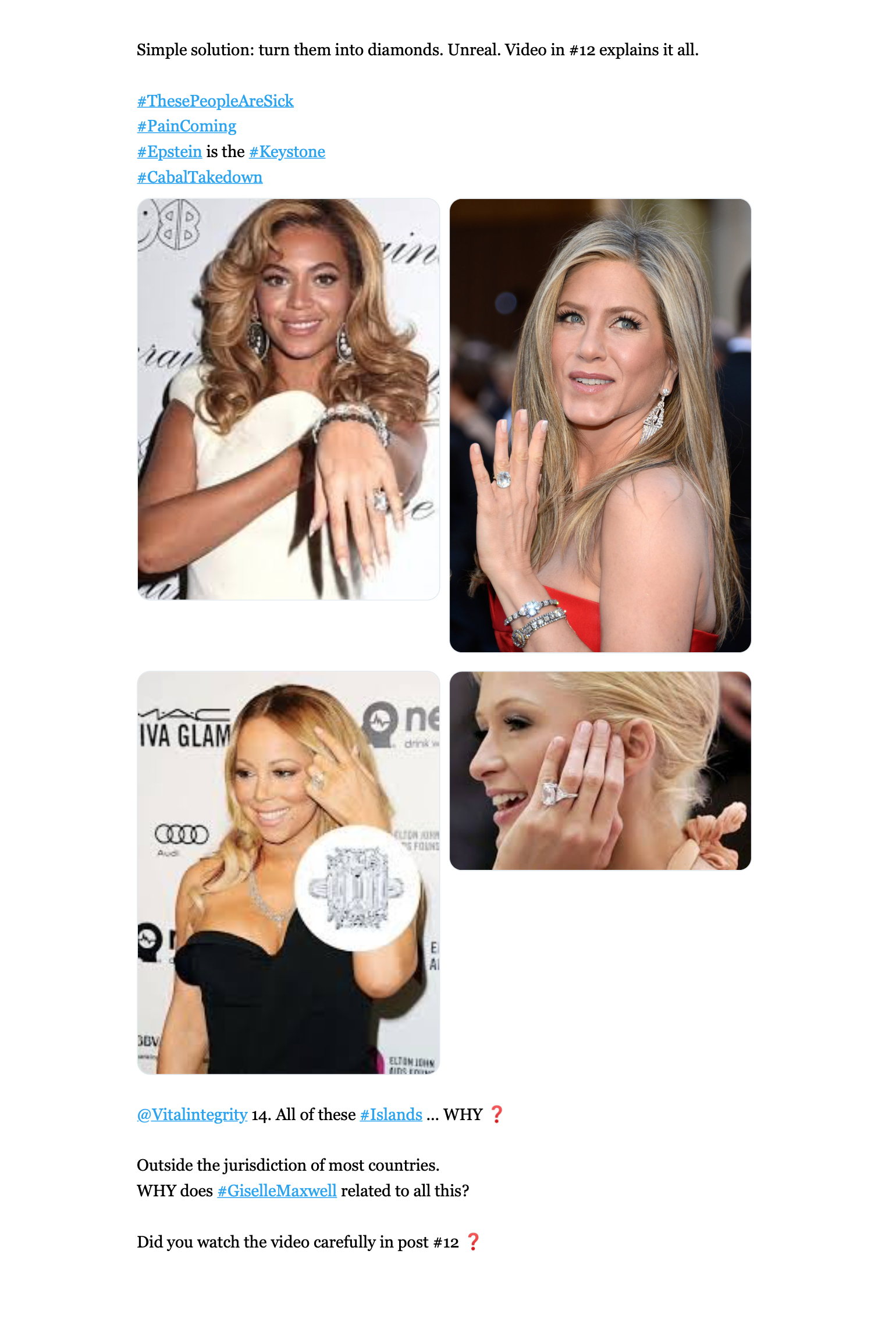Viewport: 896px width, 1329px height.
Task: View the photo with the MAC Viva Glam backdrop
Action: tap(288, 872)
